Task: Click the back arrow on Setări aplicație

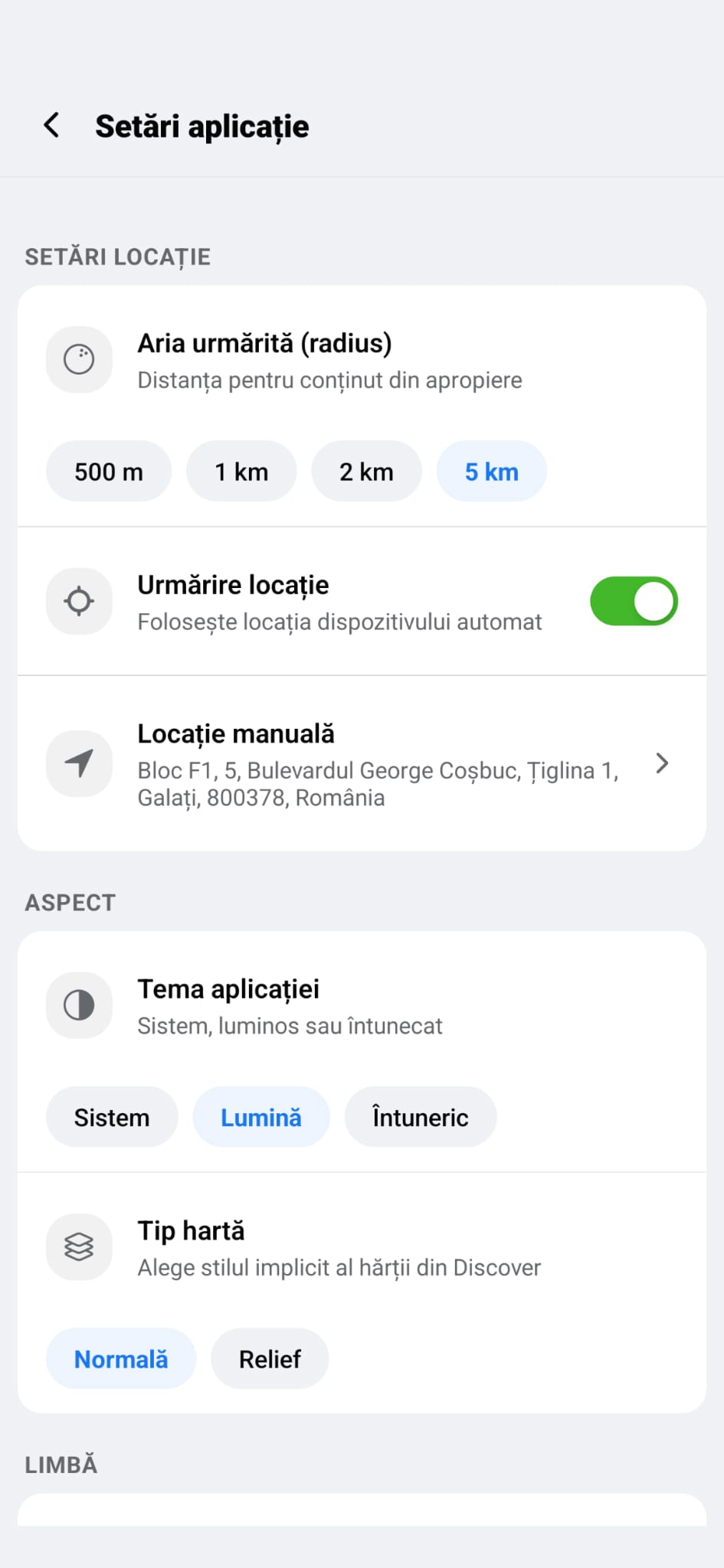Action: pyautogui.click(x=51, y=125)
